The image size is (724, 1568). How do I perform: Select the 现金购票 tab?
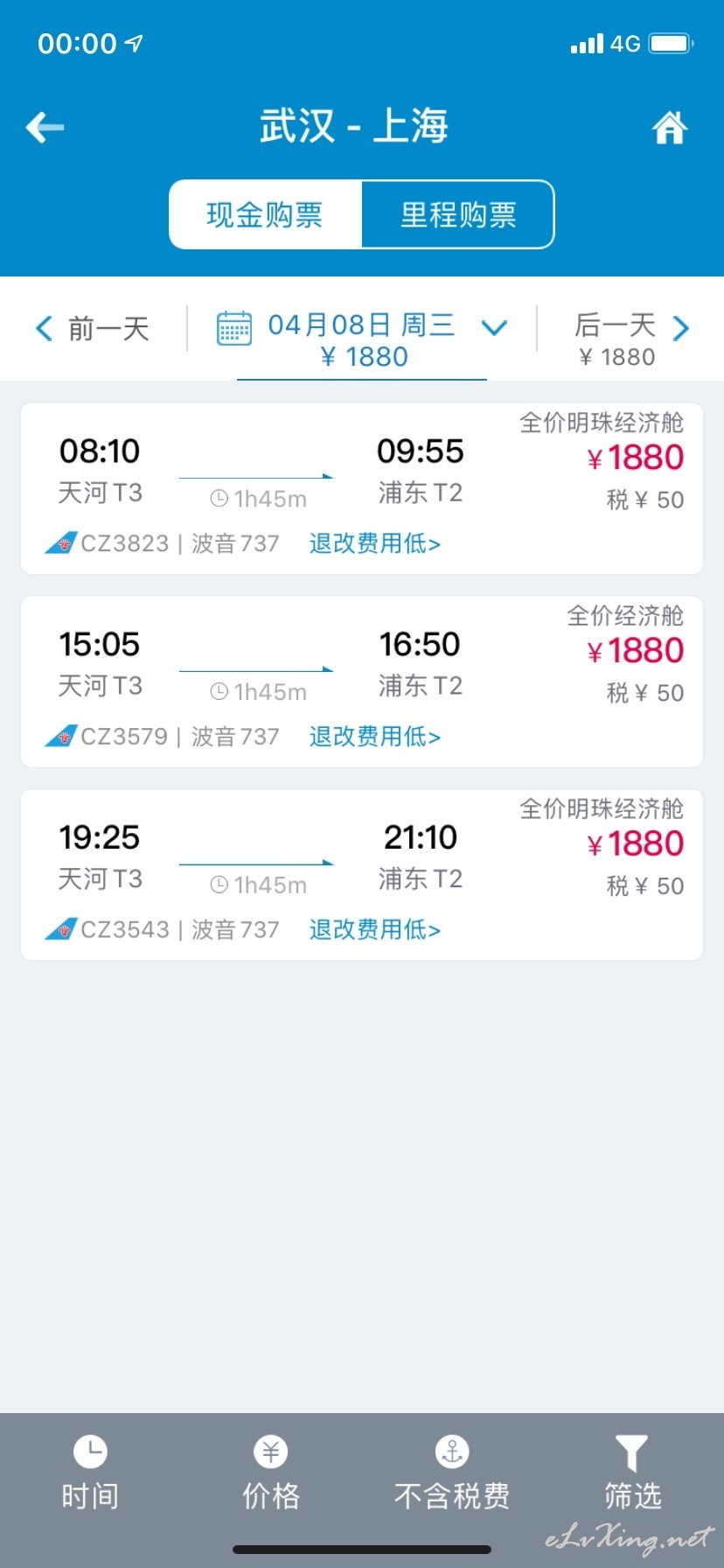[x=266, y=214]
